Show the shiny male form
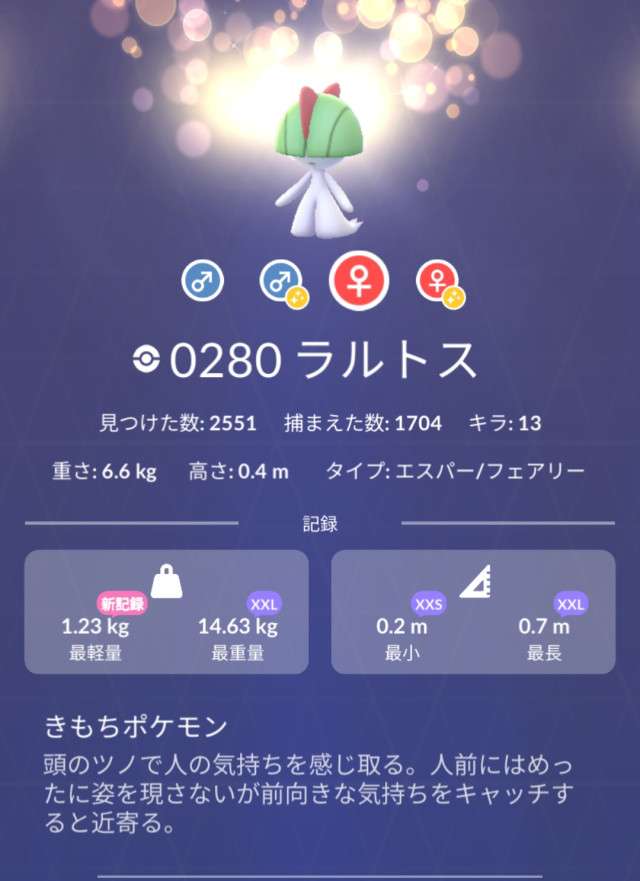The image size is (640, 881). (281, 283)
